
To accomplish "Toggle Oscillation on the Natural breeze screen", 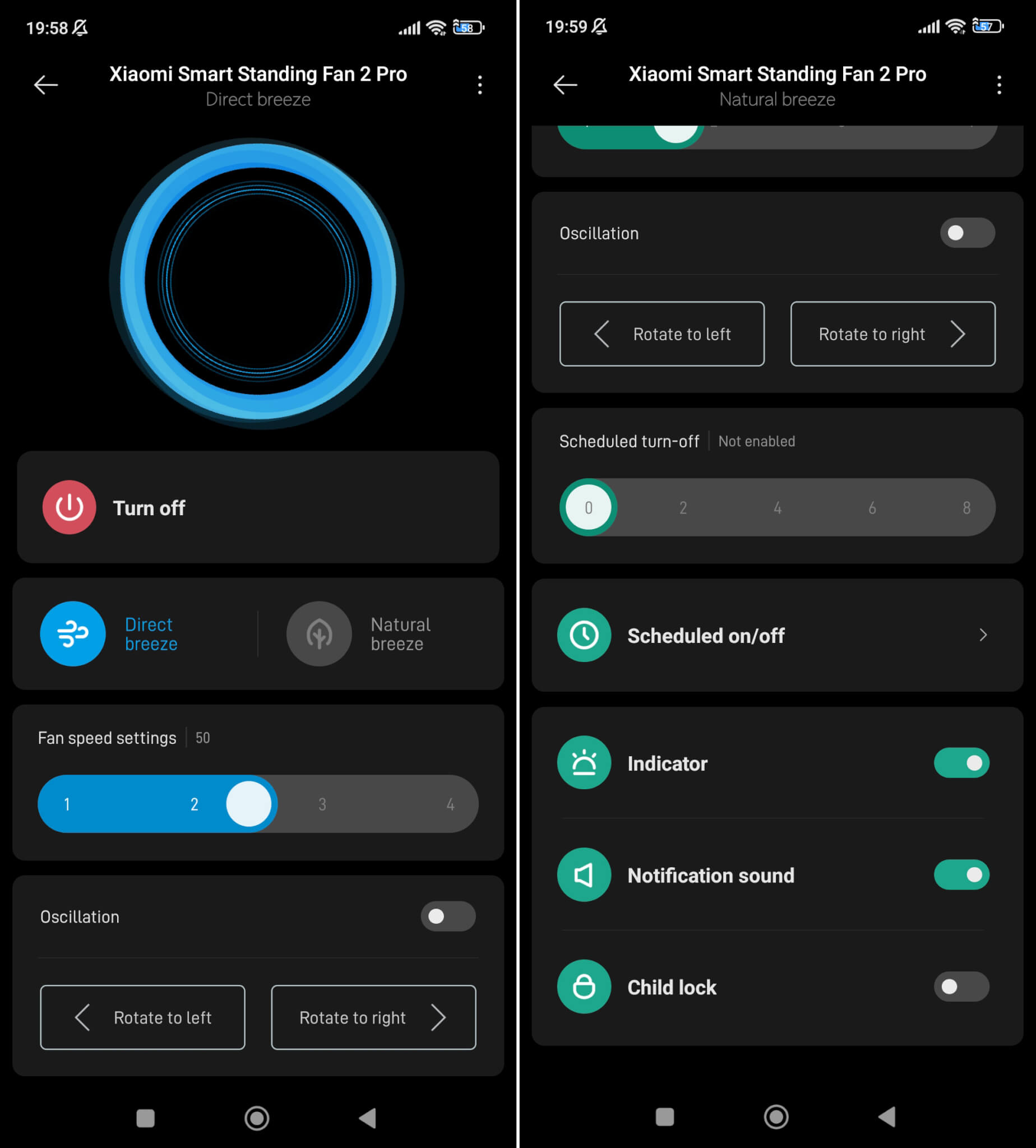I will pos(967,233).
